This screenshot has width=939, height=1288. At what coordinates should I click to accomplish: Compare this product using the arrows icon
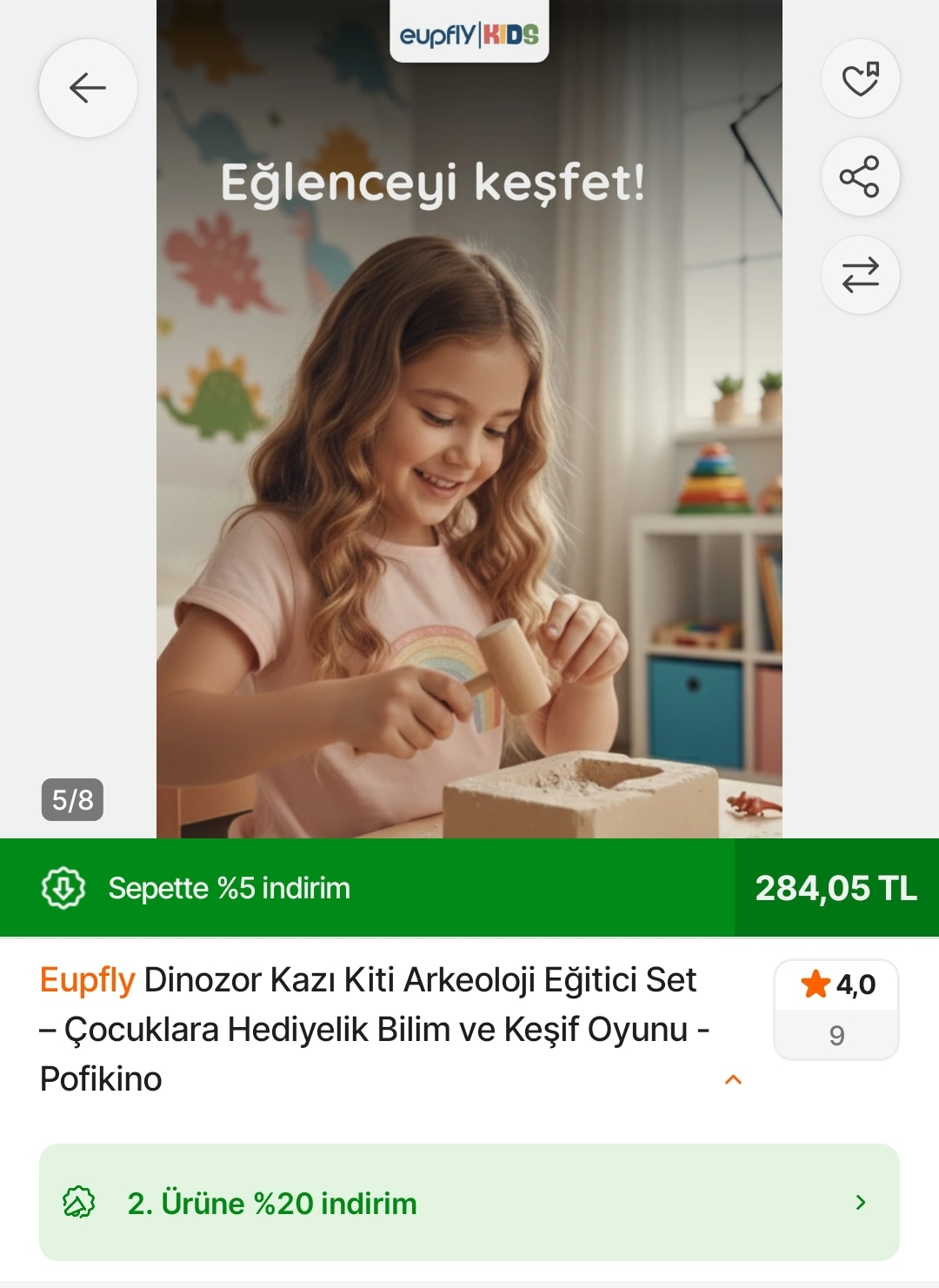coord(860,276)
